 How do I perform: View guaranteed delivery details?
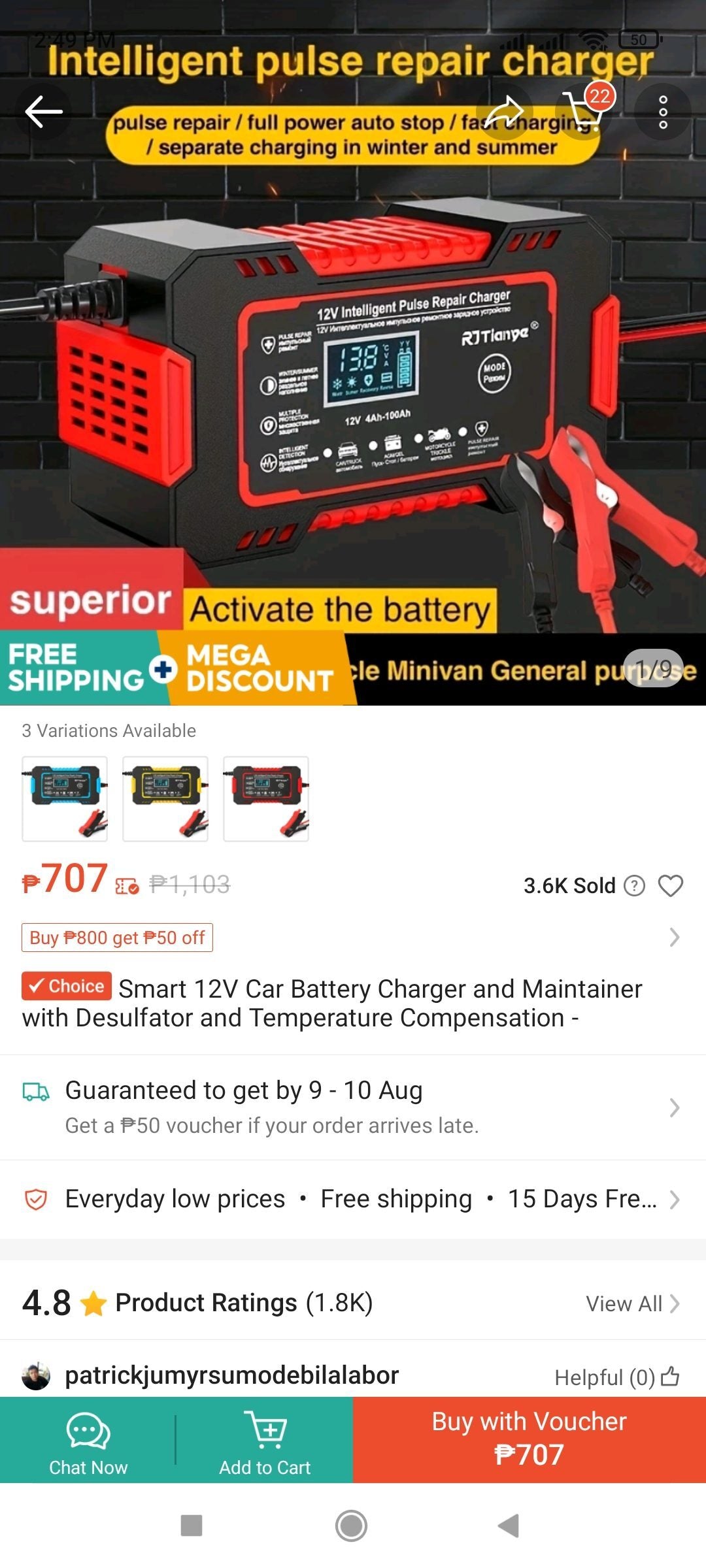pyautogui.click(x=353, y=1107)
